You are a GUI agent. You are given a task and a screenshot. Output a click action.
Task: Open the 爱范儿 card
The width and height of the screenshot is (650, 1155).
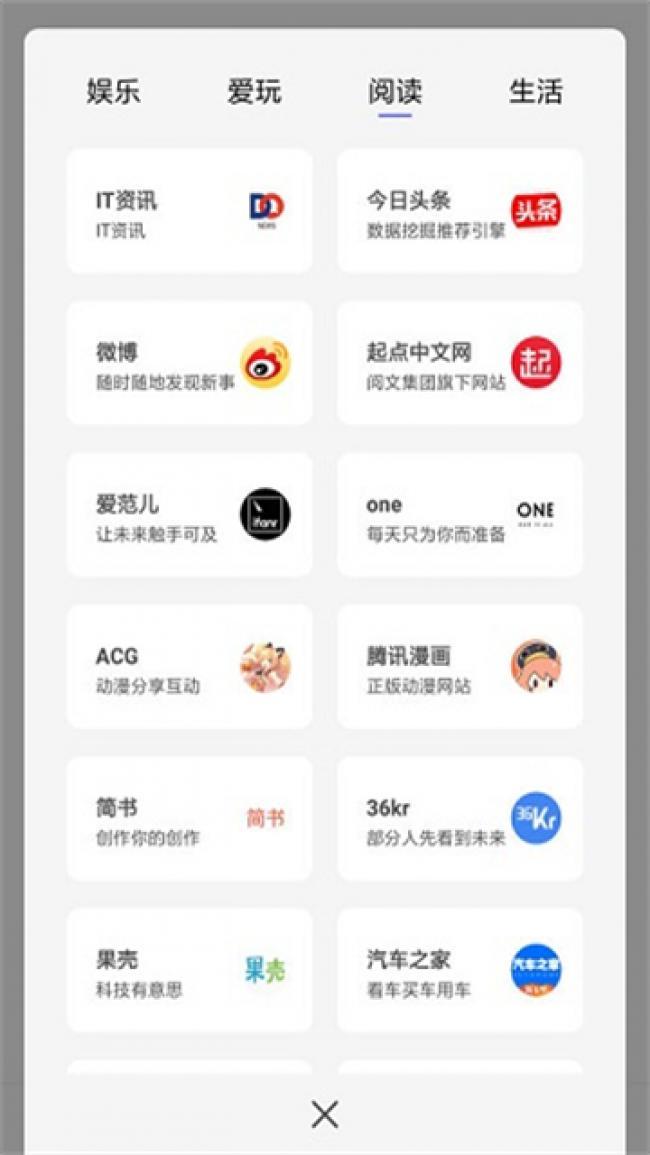click(x=189, y=515)
